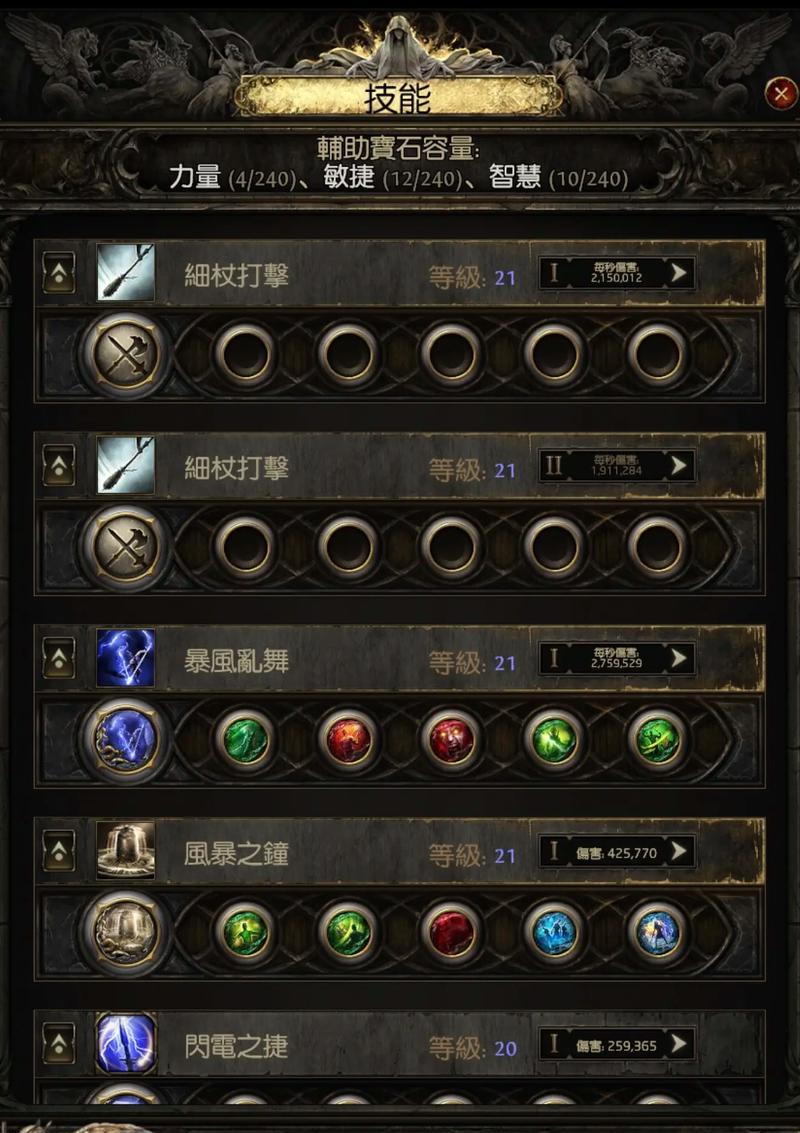Collapse the second 細杖打擊 skill row
Screen dimensions: 800x1133
[59, 466]
